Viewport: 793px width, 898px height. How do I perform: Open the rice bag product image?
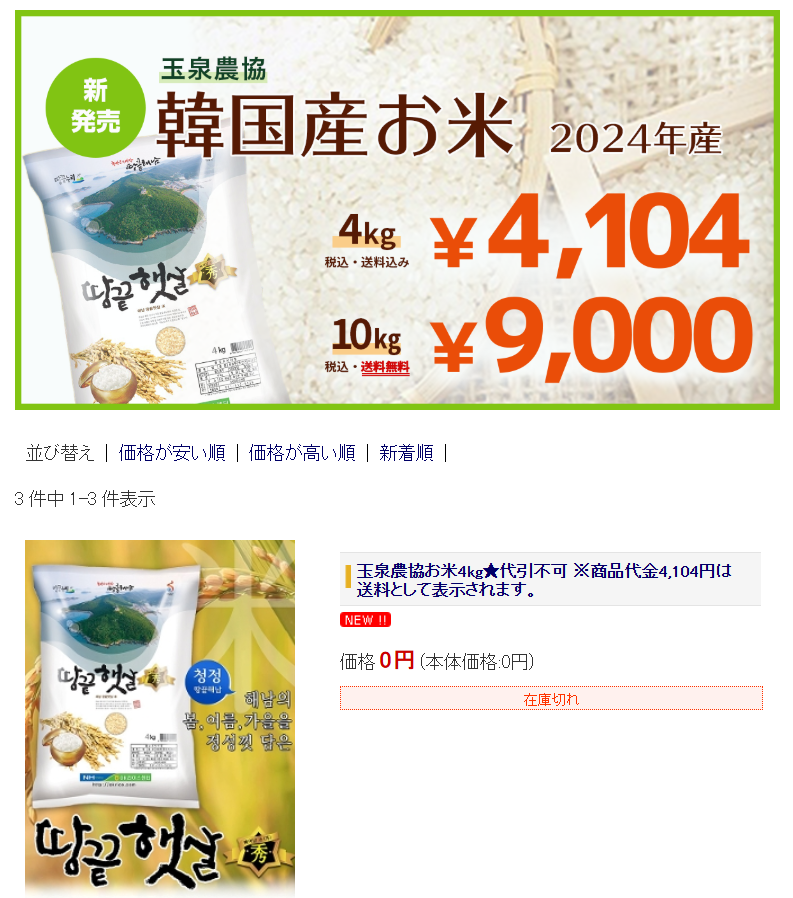coord(160,718)
